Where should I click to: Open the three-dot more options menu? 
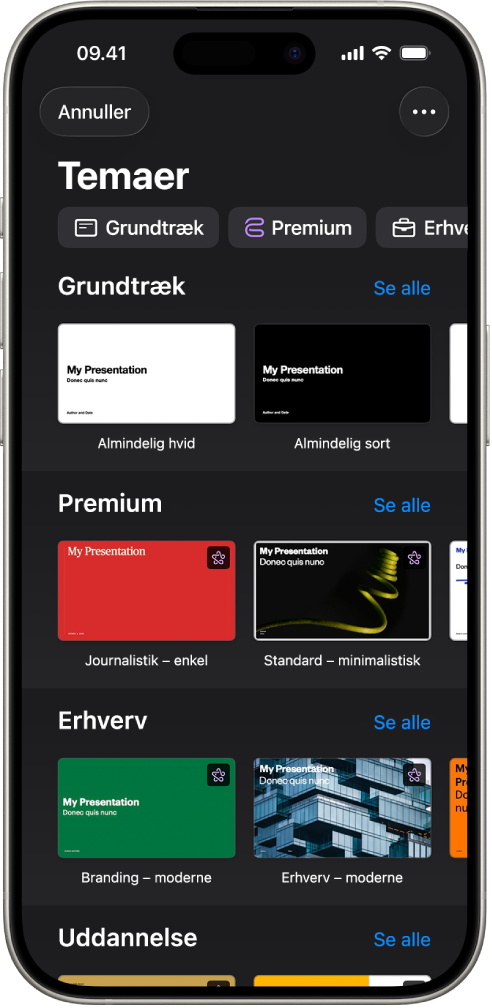(424, 112)
